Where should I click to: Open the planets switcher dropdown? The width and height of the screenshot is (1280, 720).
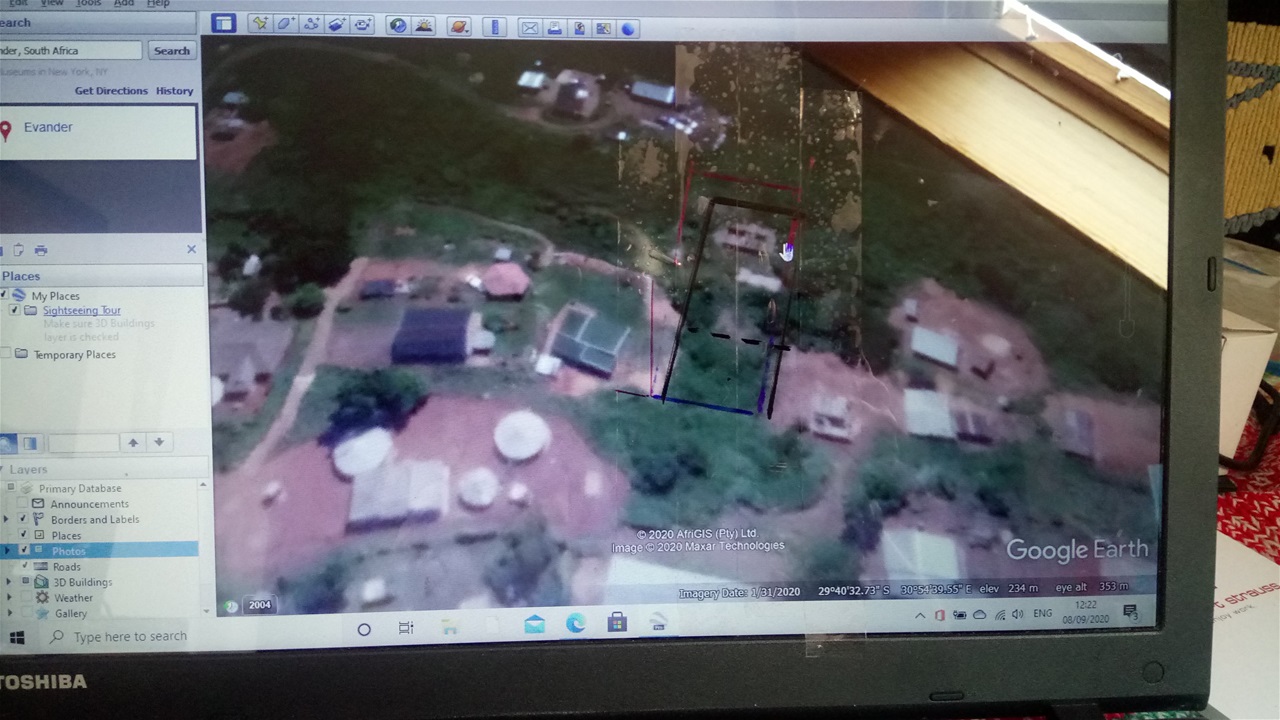click(459, 26)
